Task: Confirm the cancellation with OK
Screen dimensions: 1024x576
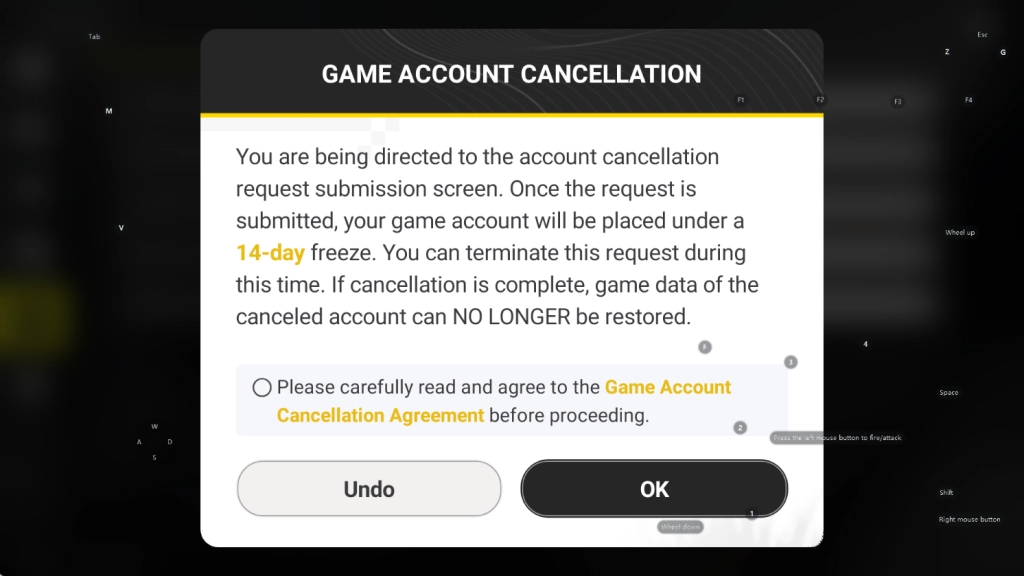Action: (x=654, y=489)
